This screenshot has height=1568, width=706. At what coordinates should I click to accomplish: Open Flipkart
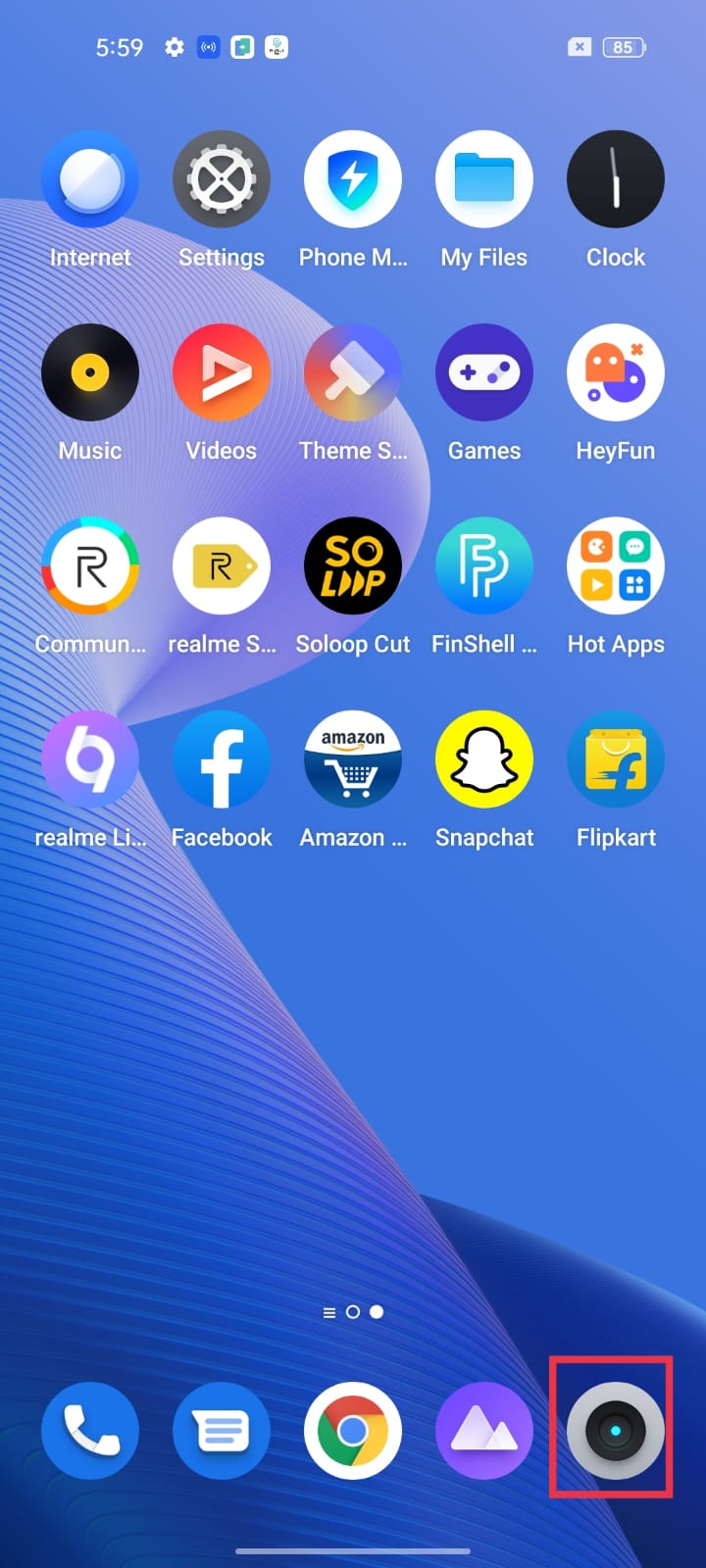coord(616,759)
